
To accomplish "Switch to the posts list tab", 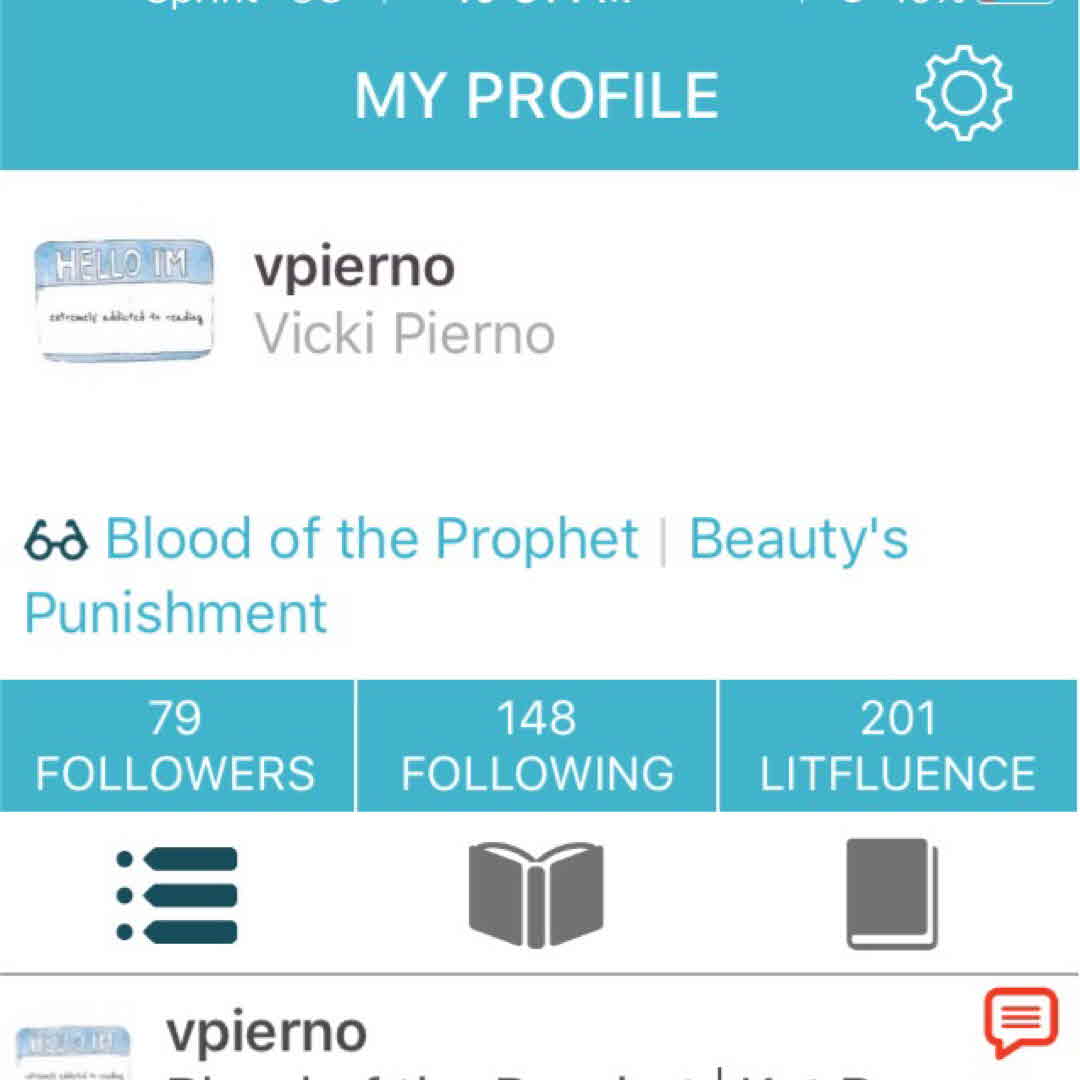I will (178, 894).
